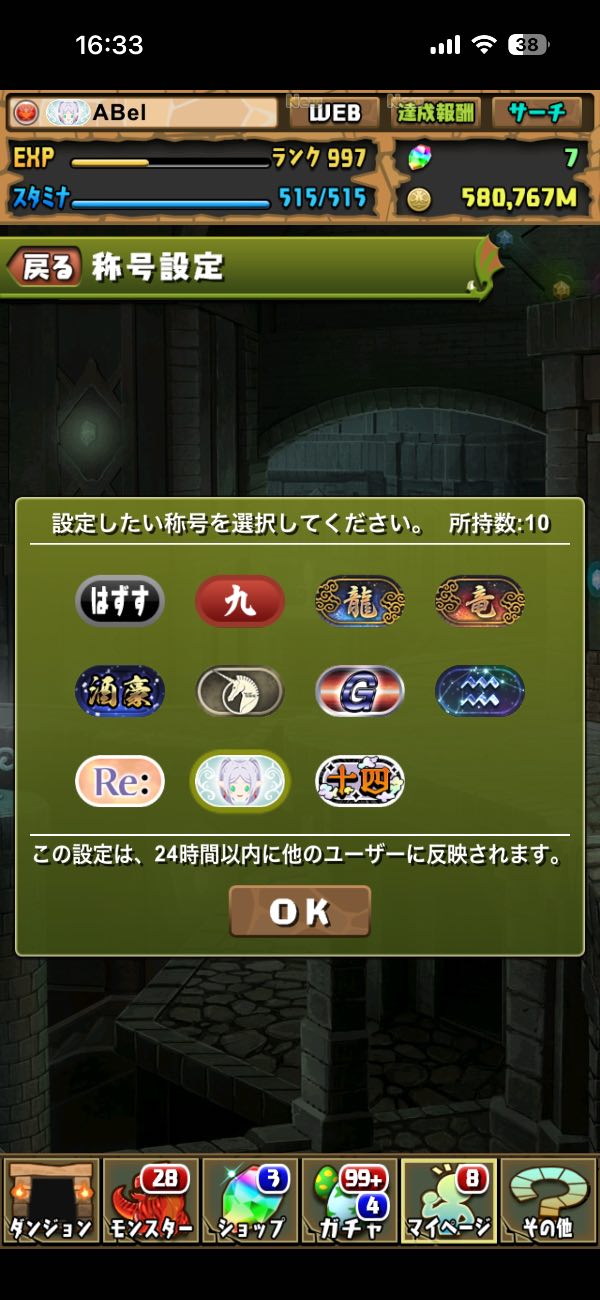This screenshot has height=1300, width=600.
Task: Select the はずす remove-title option
Action: coord(120,601)
